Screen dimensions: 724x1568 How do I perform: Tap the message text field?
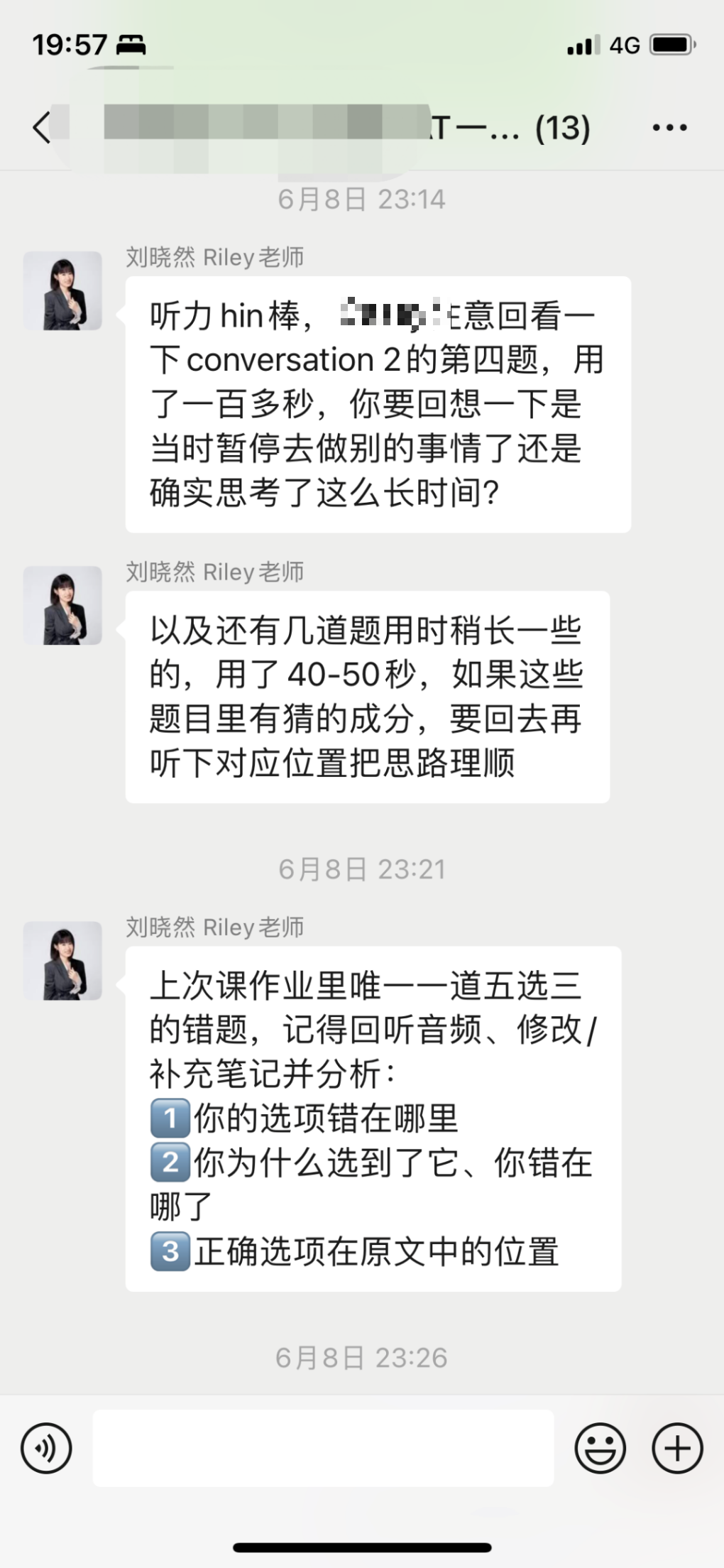[x=323, y=1448]
